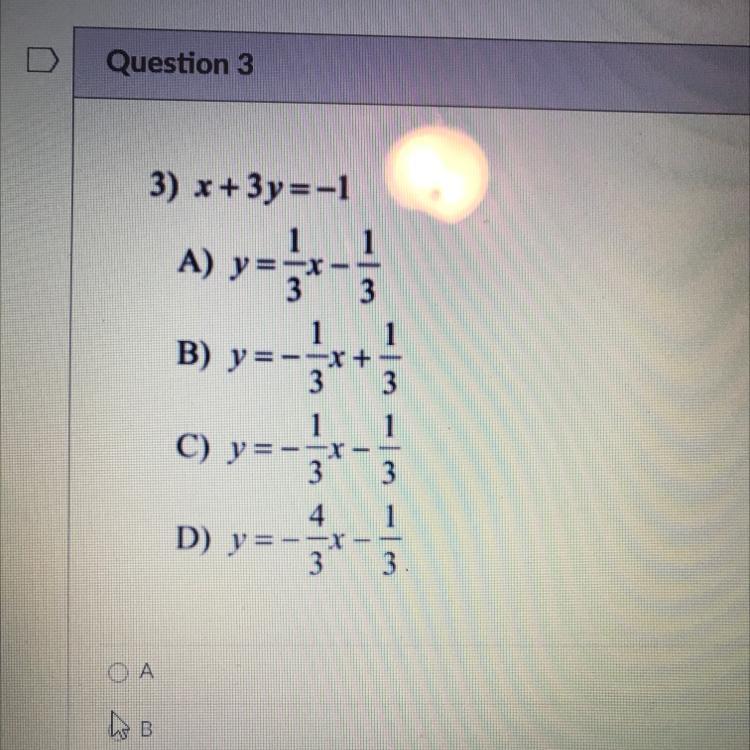Select answer option A
Screen dimensions: 750x750
[x=118, y=672]
